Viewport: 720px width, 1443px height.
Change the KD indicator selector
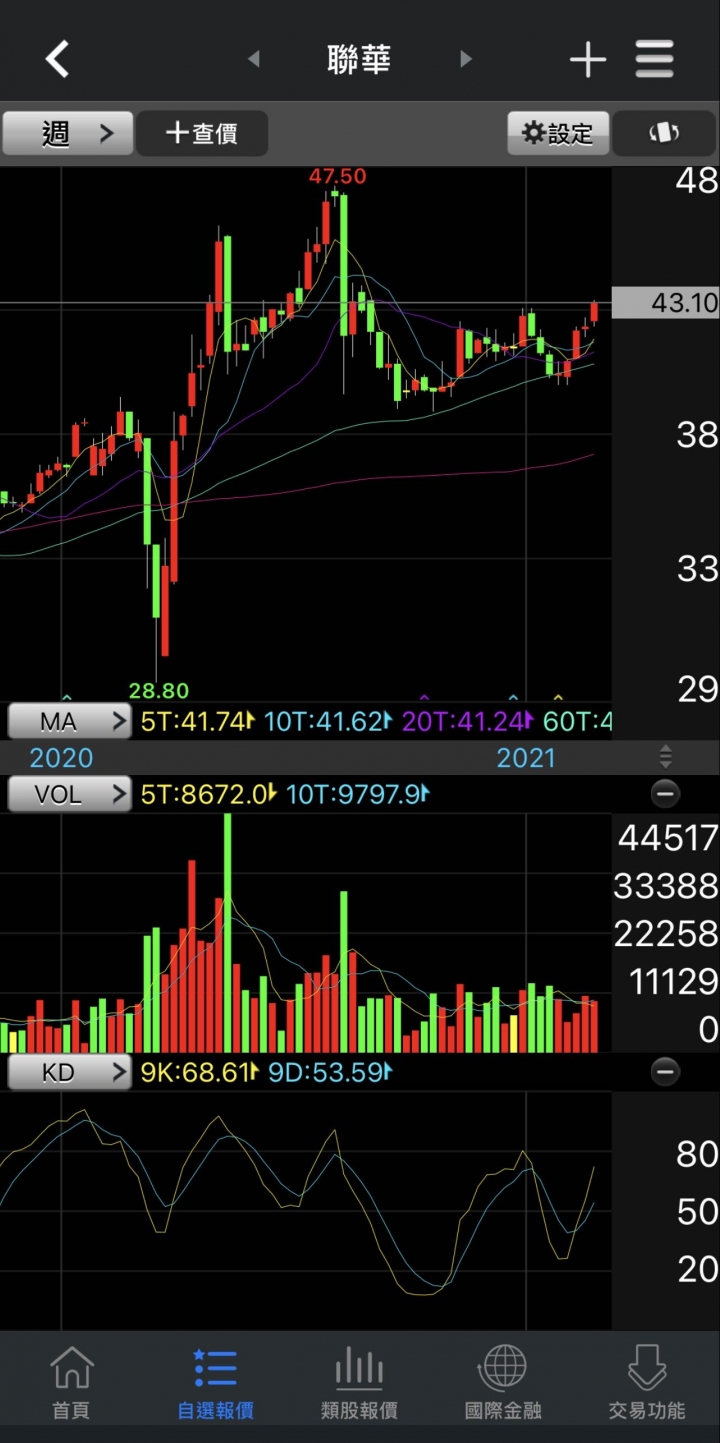coord(70,1073)
